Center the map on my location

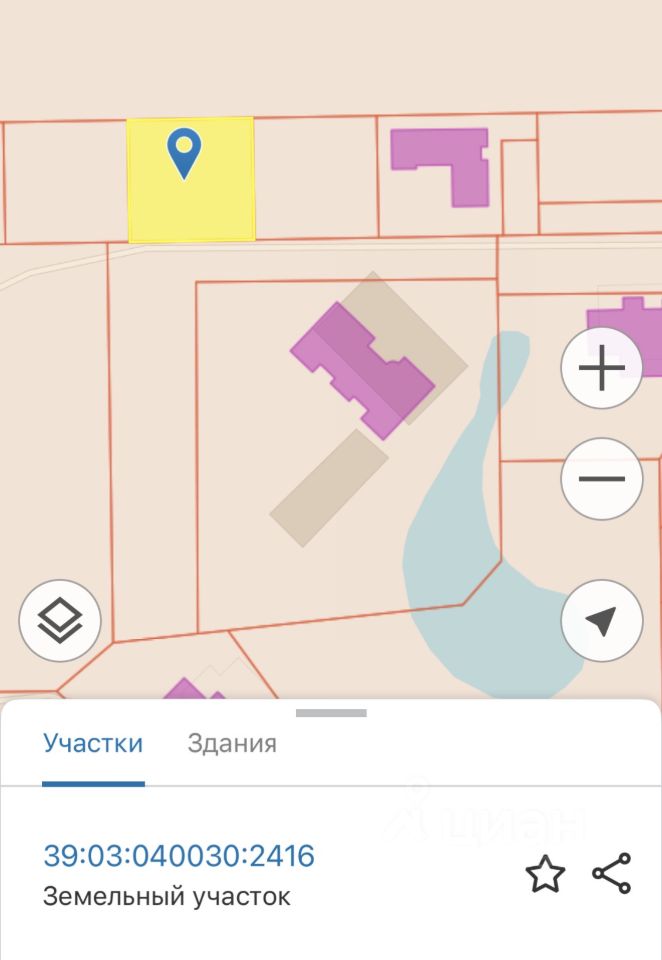601,622
